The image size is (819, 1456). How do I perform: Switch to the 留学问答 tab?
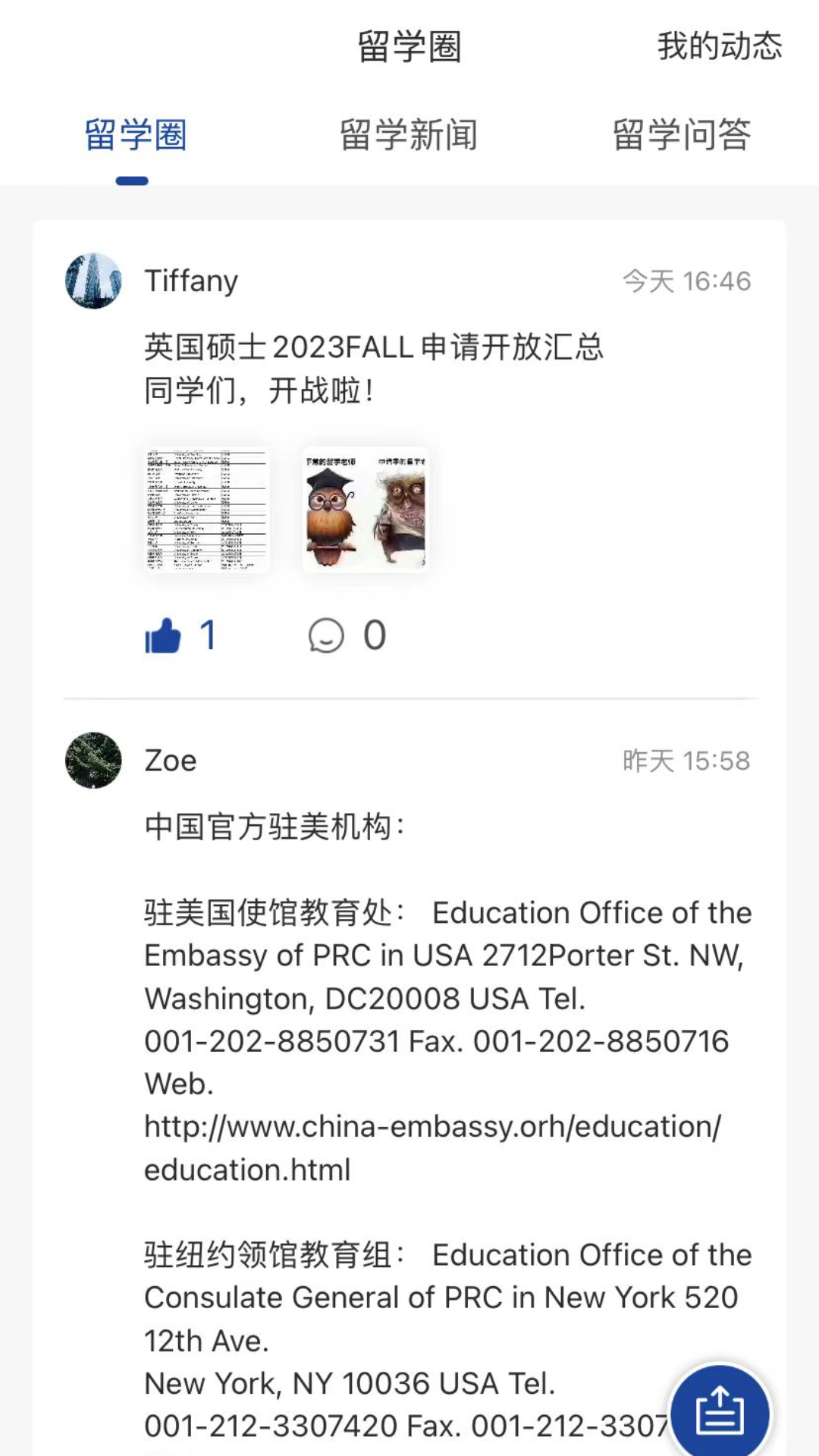pos(682,135)
